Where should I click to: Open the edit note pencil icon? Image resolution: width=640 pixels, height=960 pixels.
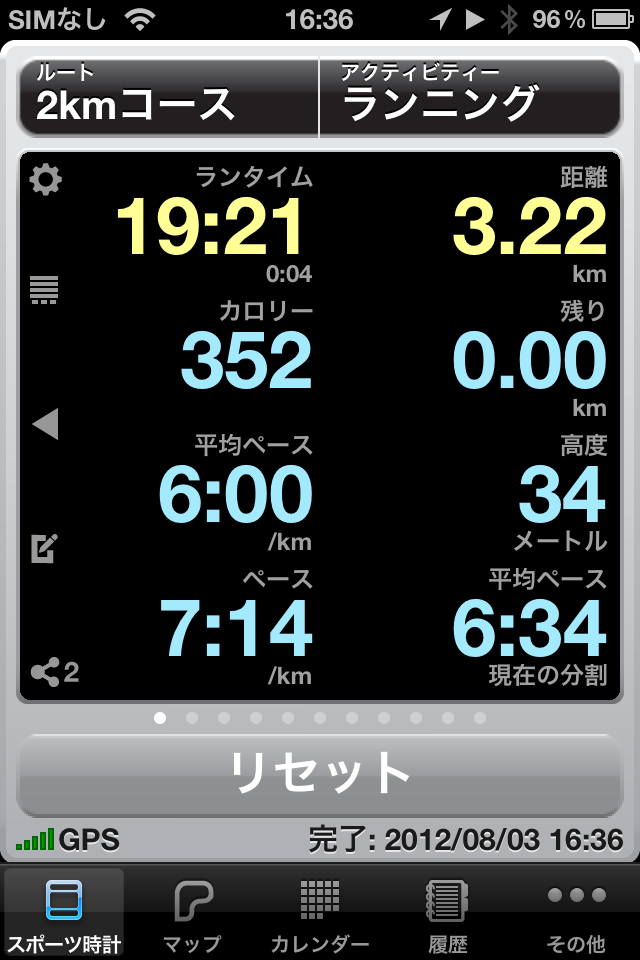click(45, 548)
